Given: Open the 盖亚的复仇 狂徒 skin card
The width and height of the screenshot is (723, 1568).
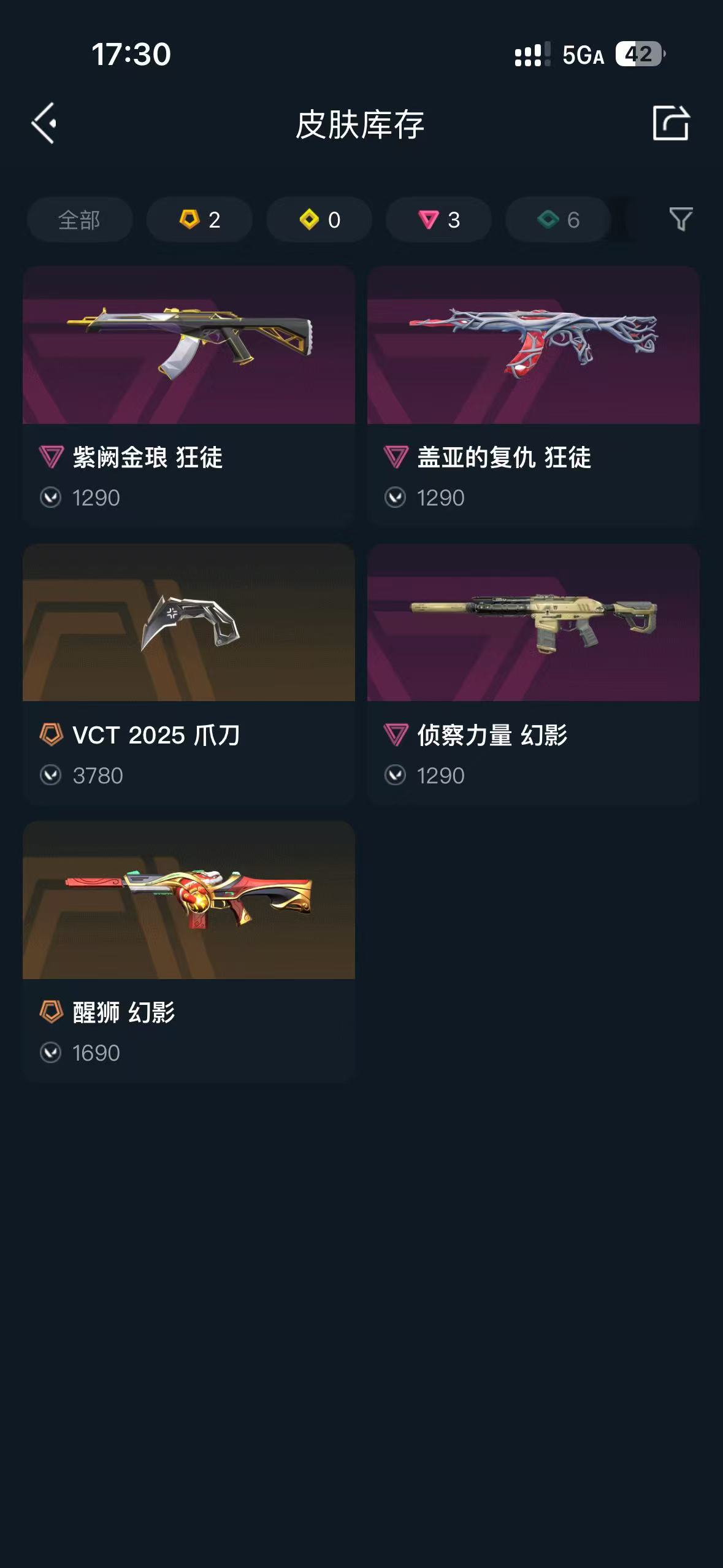Looking at the screenshot, I should [x=533, y=396].
